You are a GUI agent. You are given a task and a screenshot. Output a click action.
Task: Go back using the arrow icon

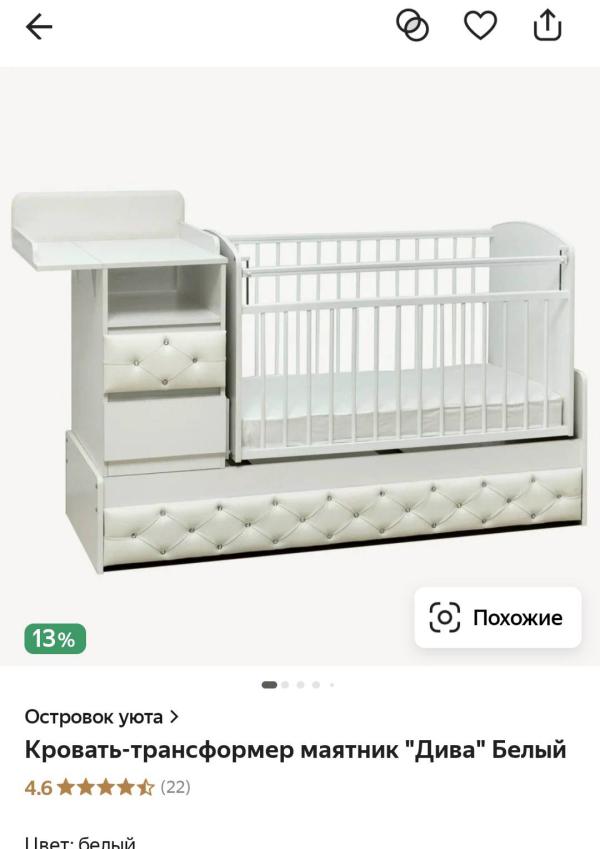(x=39, y=27)
